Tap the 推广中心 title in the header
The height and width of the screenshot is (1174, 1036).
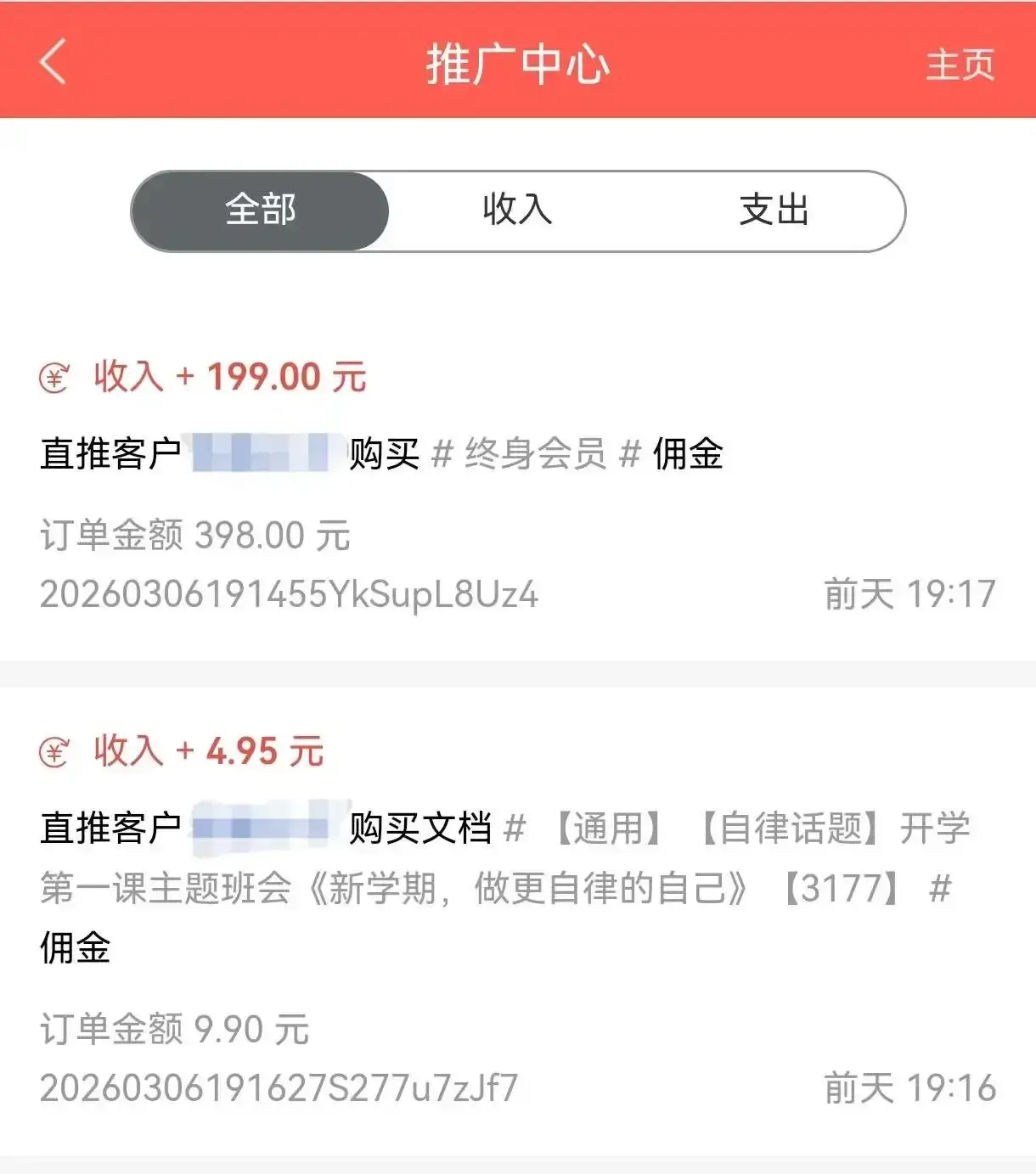pyautogui.click(x=518, y=64)
